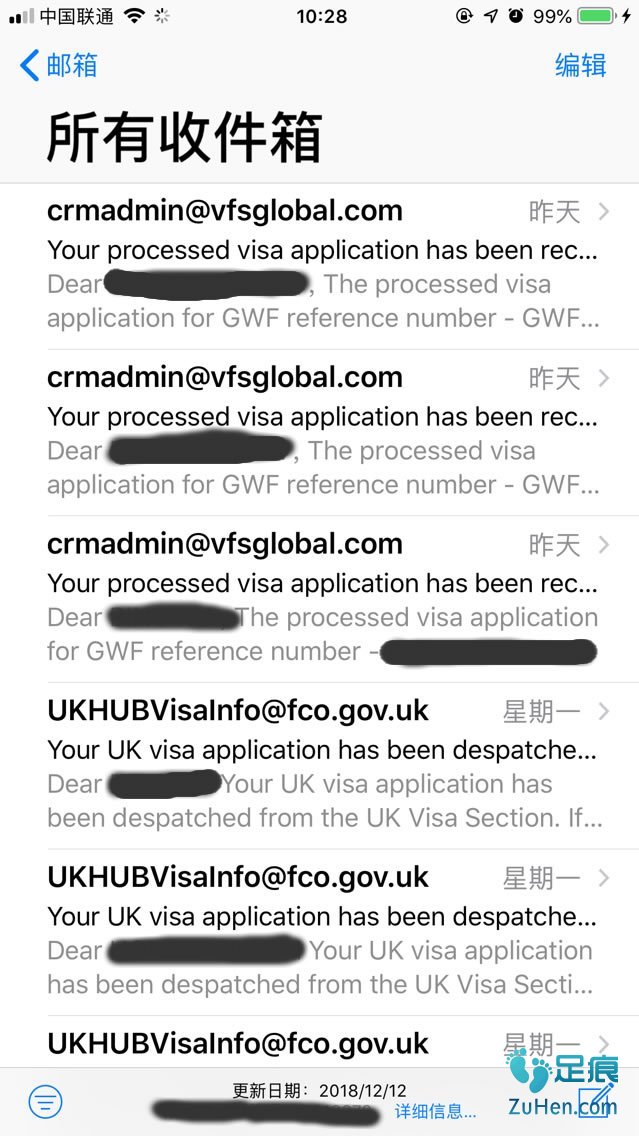The height and width of the screenshot is (1136, 639).
Task: Open crmadmin email whose preview starts 'for GWF reference'
Action: click(320, 598)
